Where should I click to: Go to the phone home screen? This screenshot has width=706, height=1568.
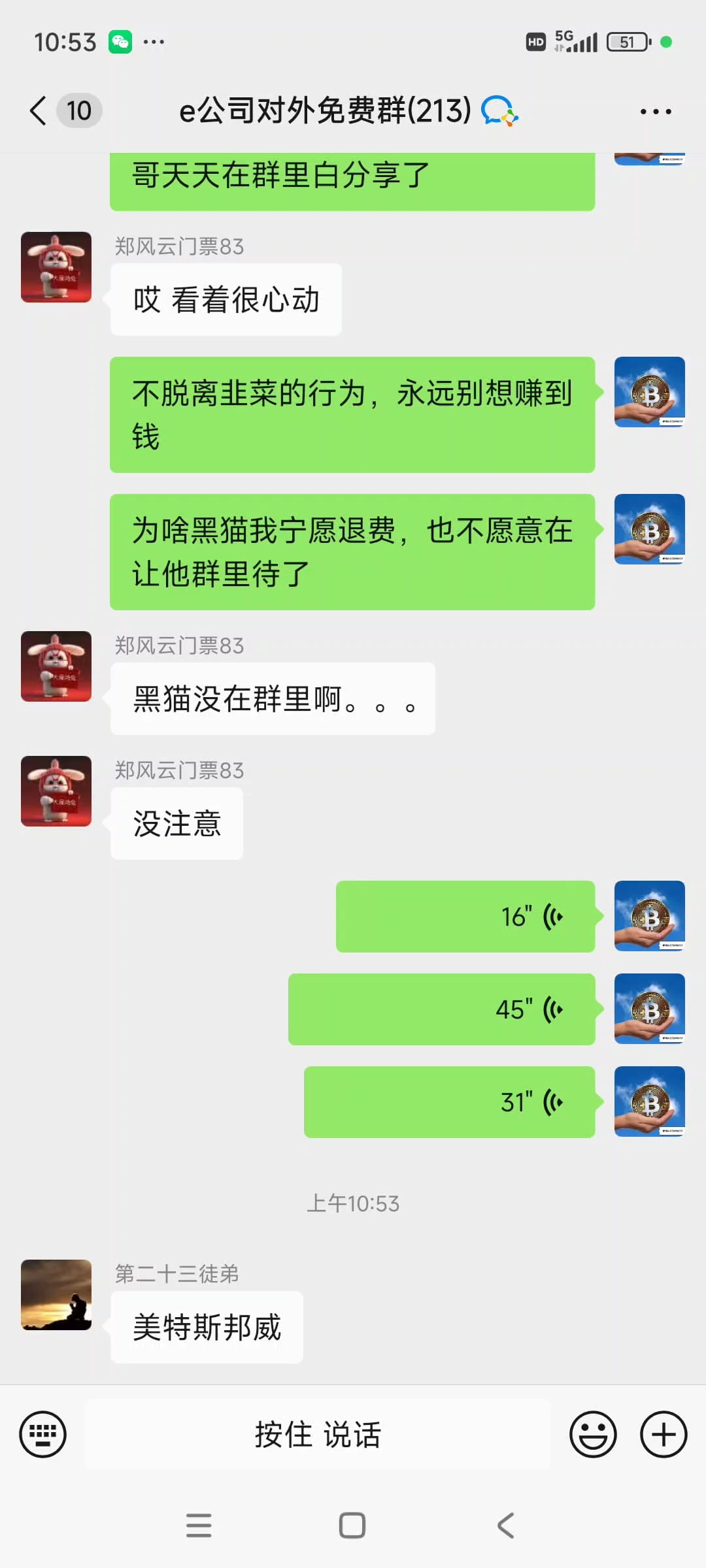pyautogui.click(x=352, y=1526)
